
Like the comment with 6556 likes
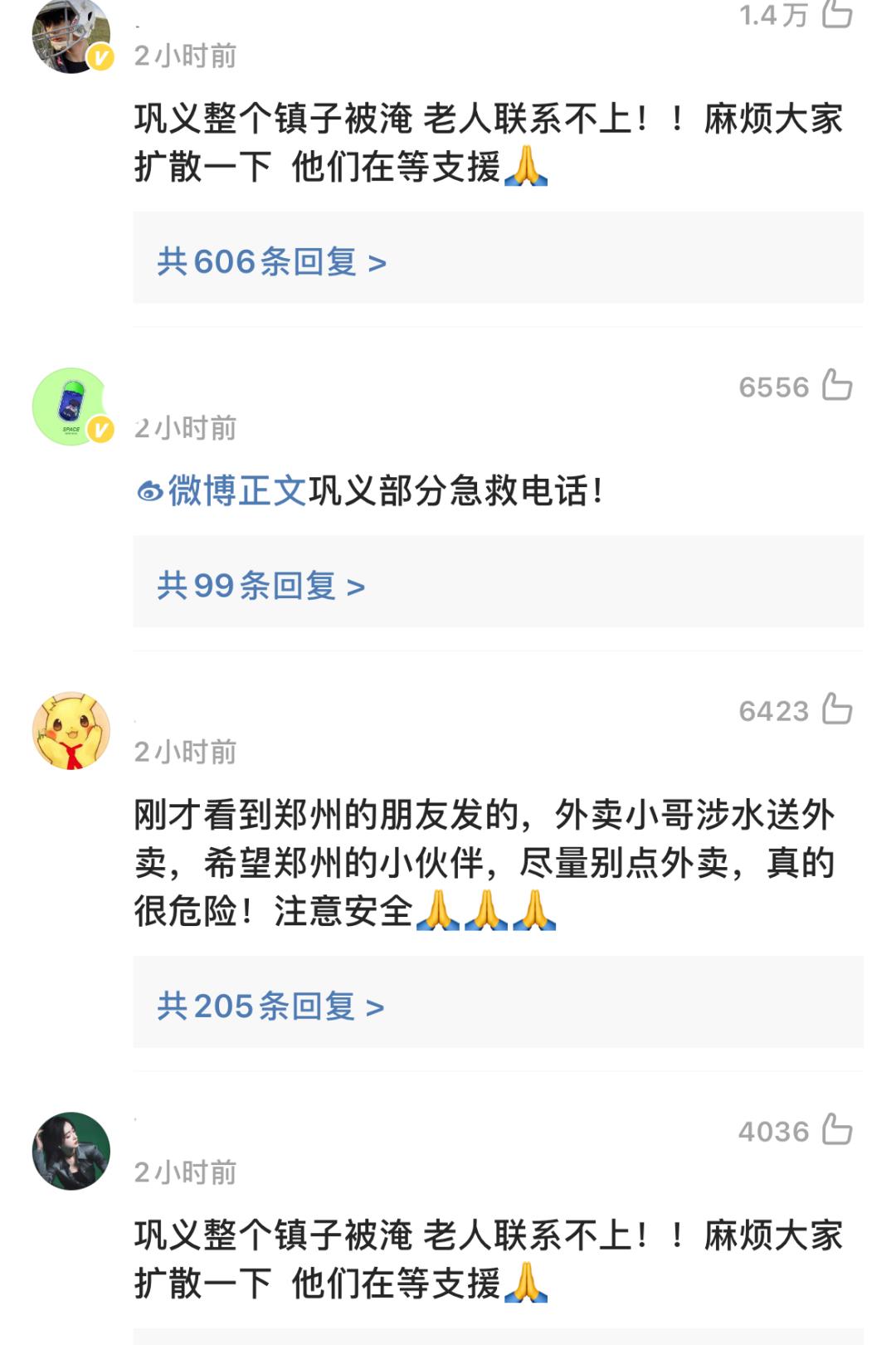(836, 386)
